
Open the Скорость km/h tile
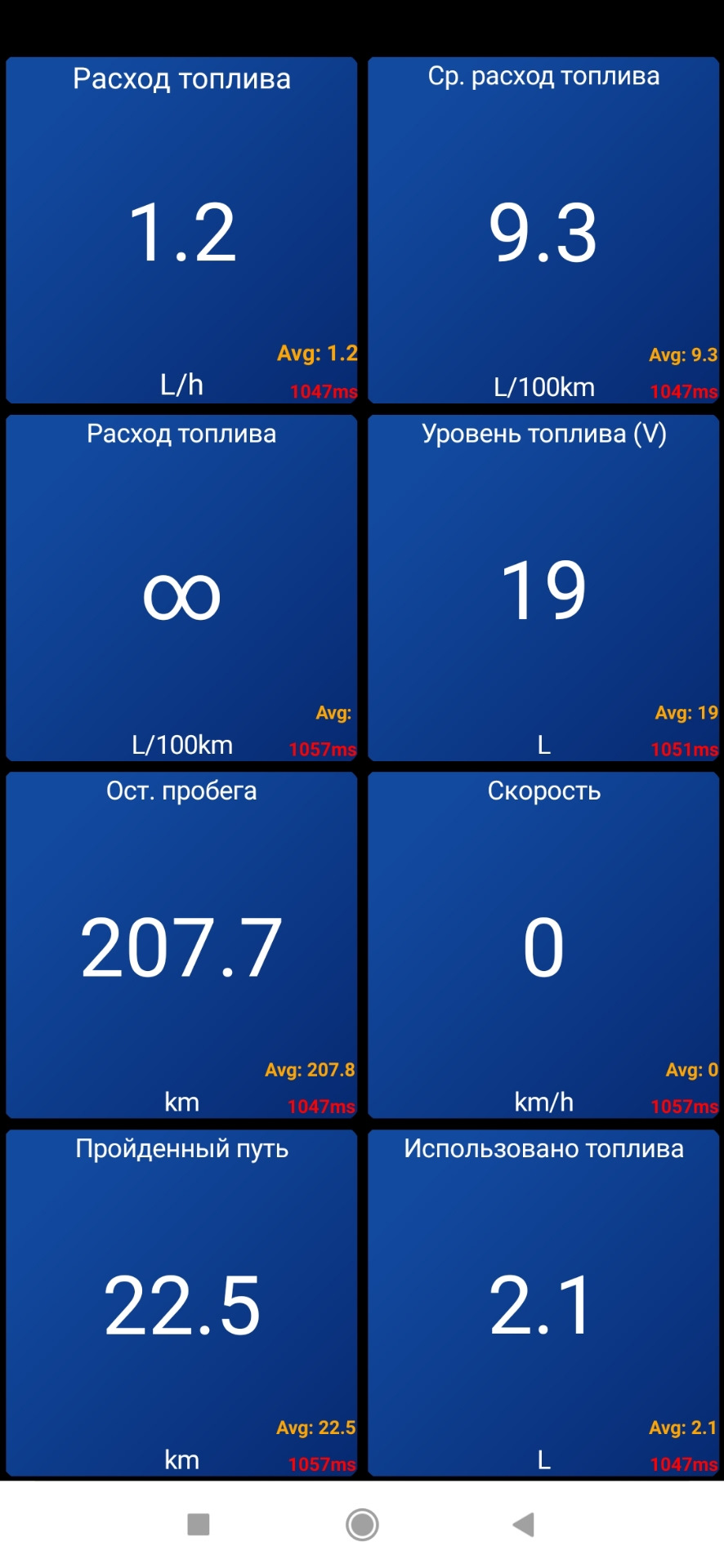[543, 946]
